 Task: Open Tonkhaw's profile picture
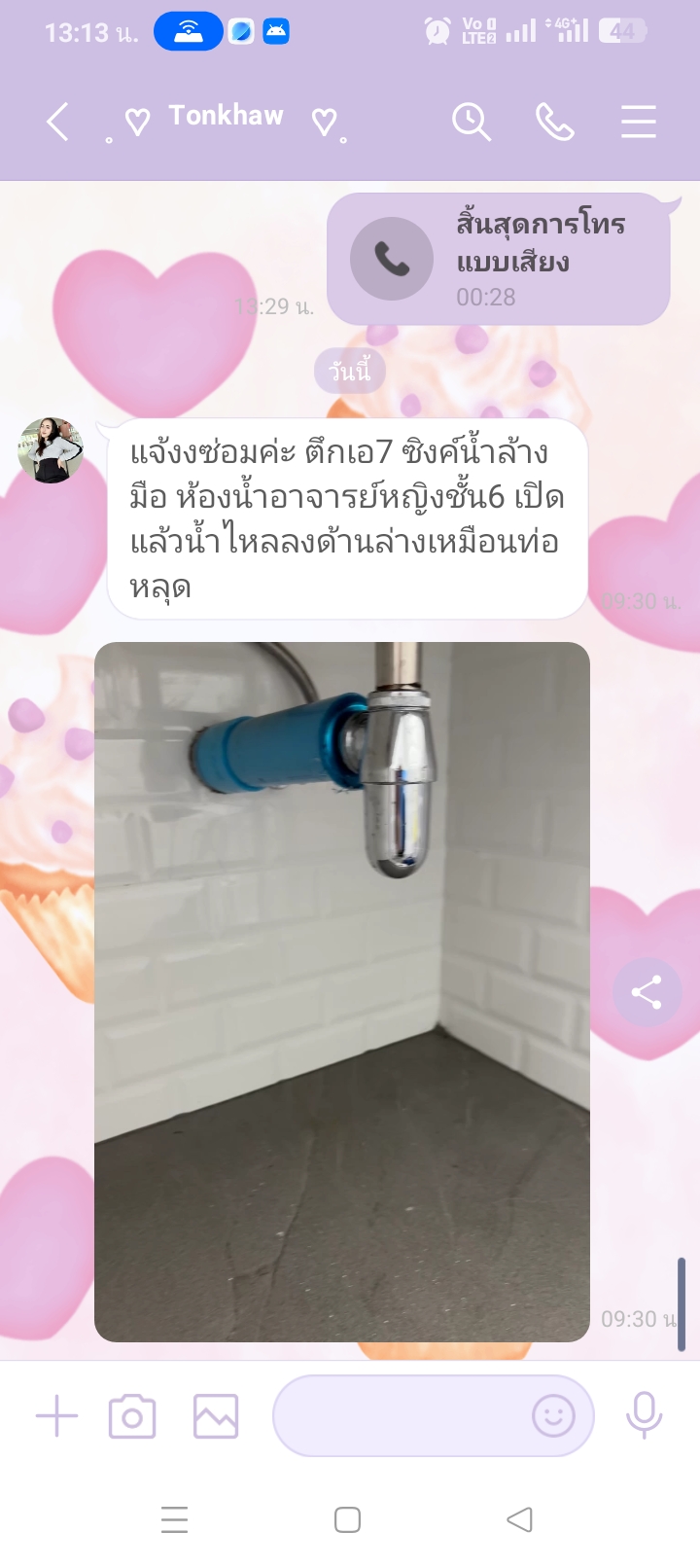pos(51,450)
